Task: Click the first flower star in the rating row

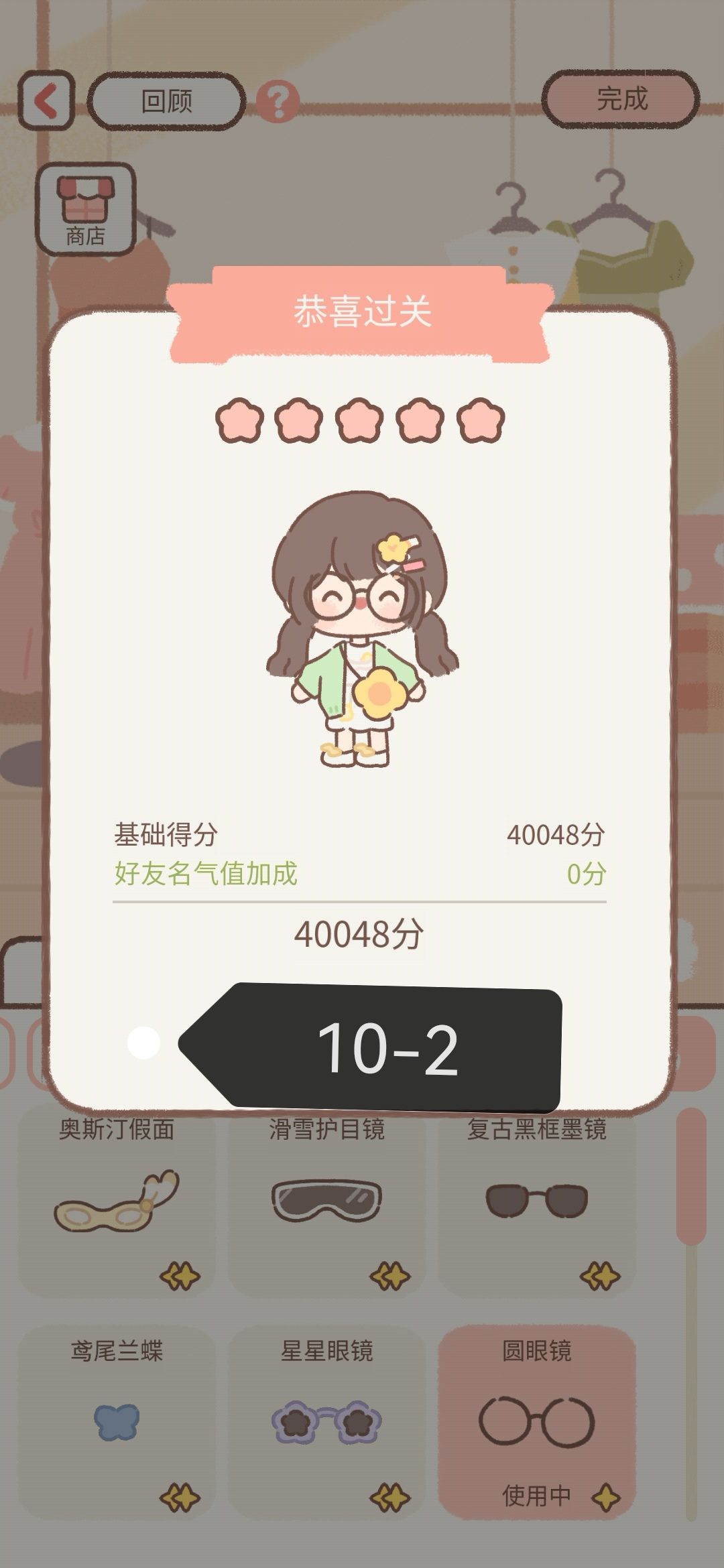Action: coord(239,419)
